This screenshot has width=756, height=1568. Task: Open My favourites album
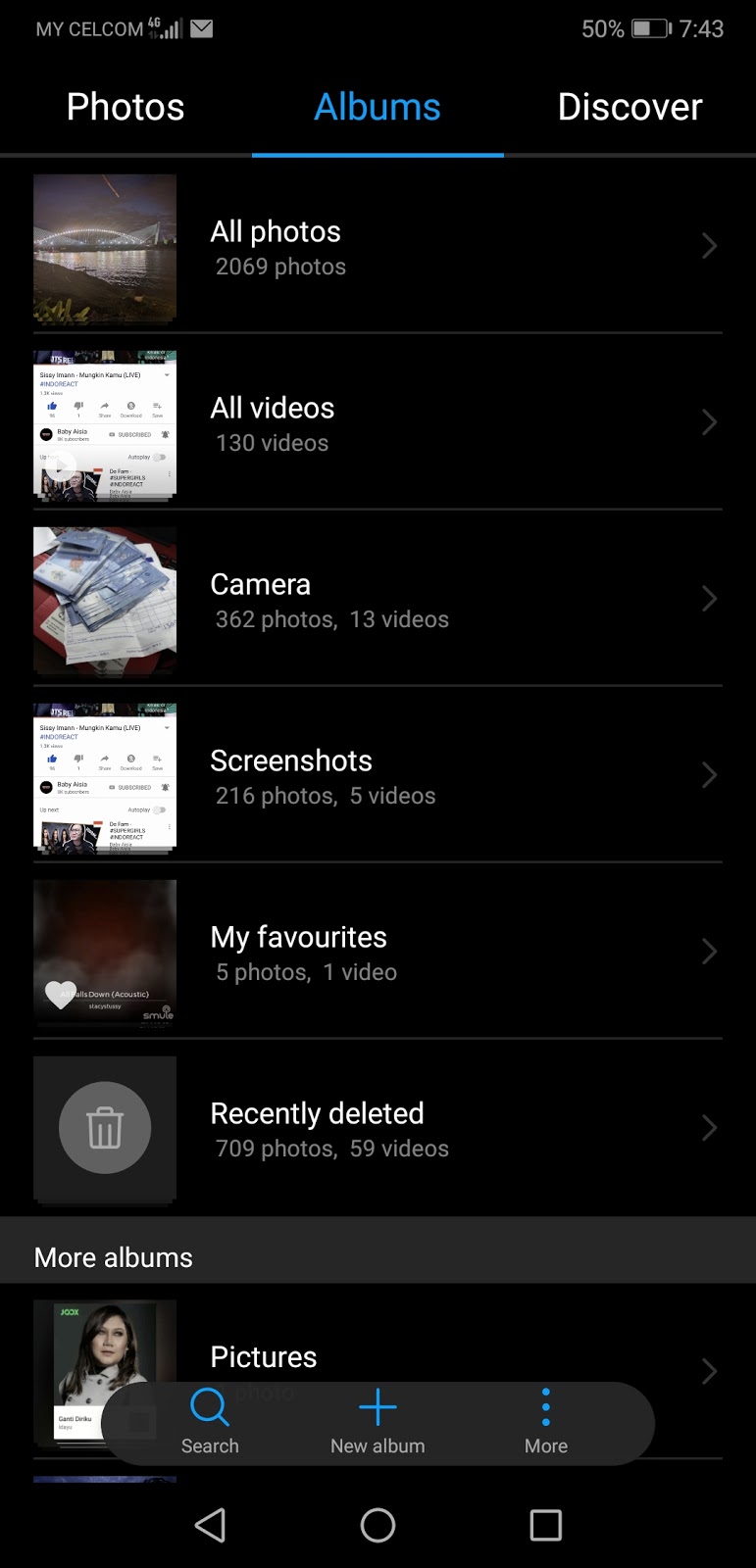point(378,952)
